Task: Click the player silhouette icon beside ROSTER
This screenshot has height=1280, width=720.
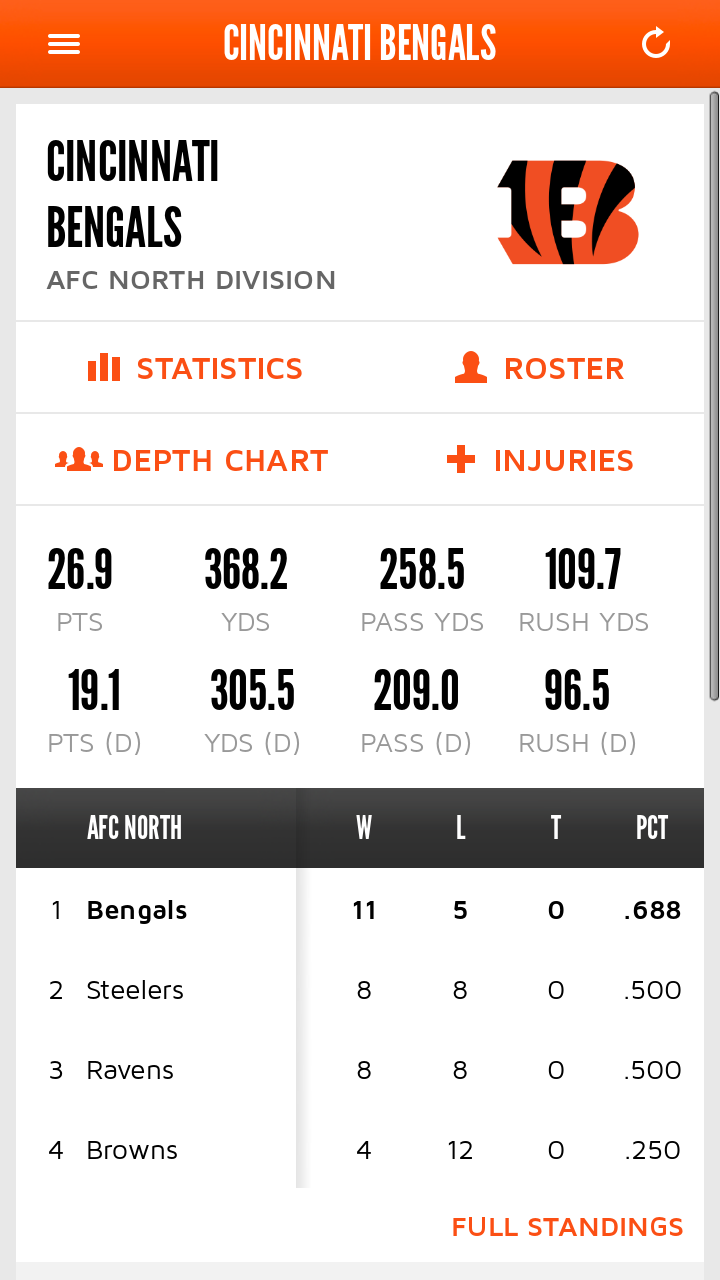Action: (470, 367)
